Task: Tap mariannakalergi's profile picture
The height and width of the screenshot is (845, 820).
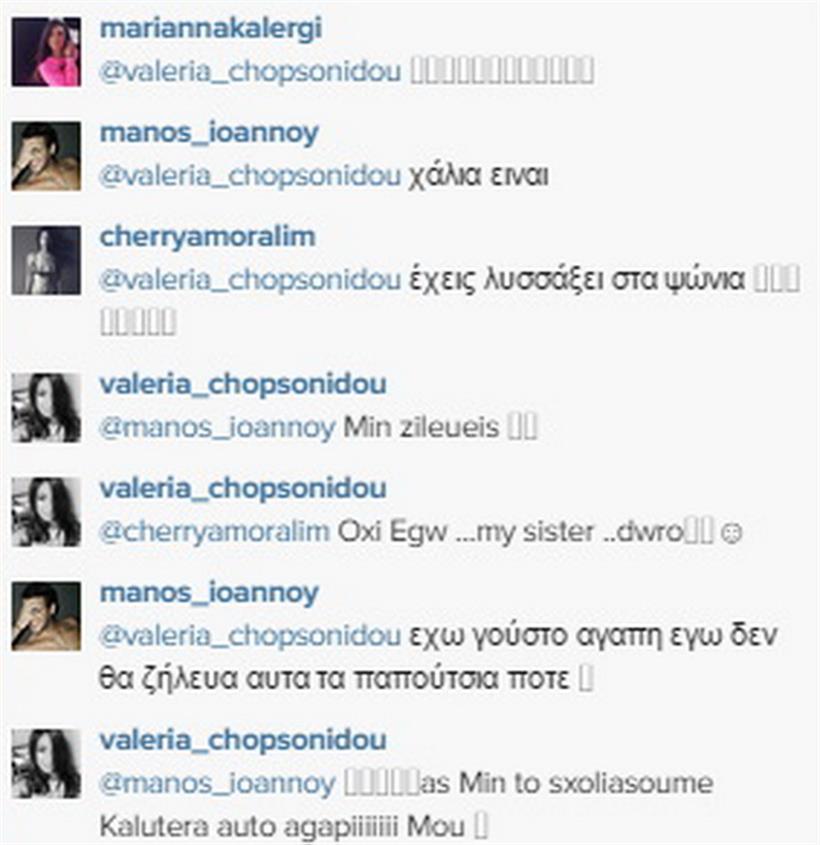Action: pyautogui.click(x=46, y=52)
